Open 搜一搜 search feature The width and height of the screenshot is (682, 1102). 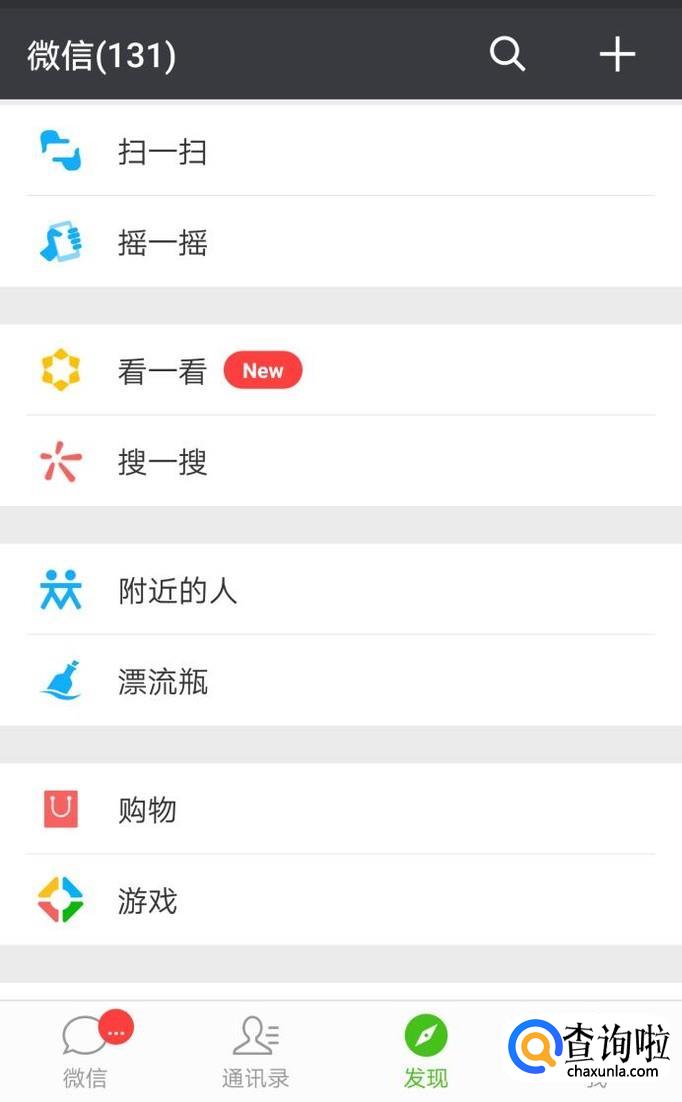[x=341, y=462]
